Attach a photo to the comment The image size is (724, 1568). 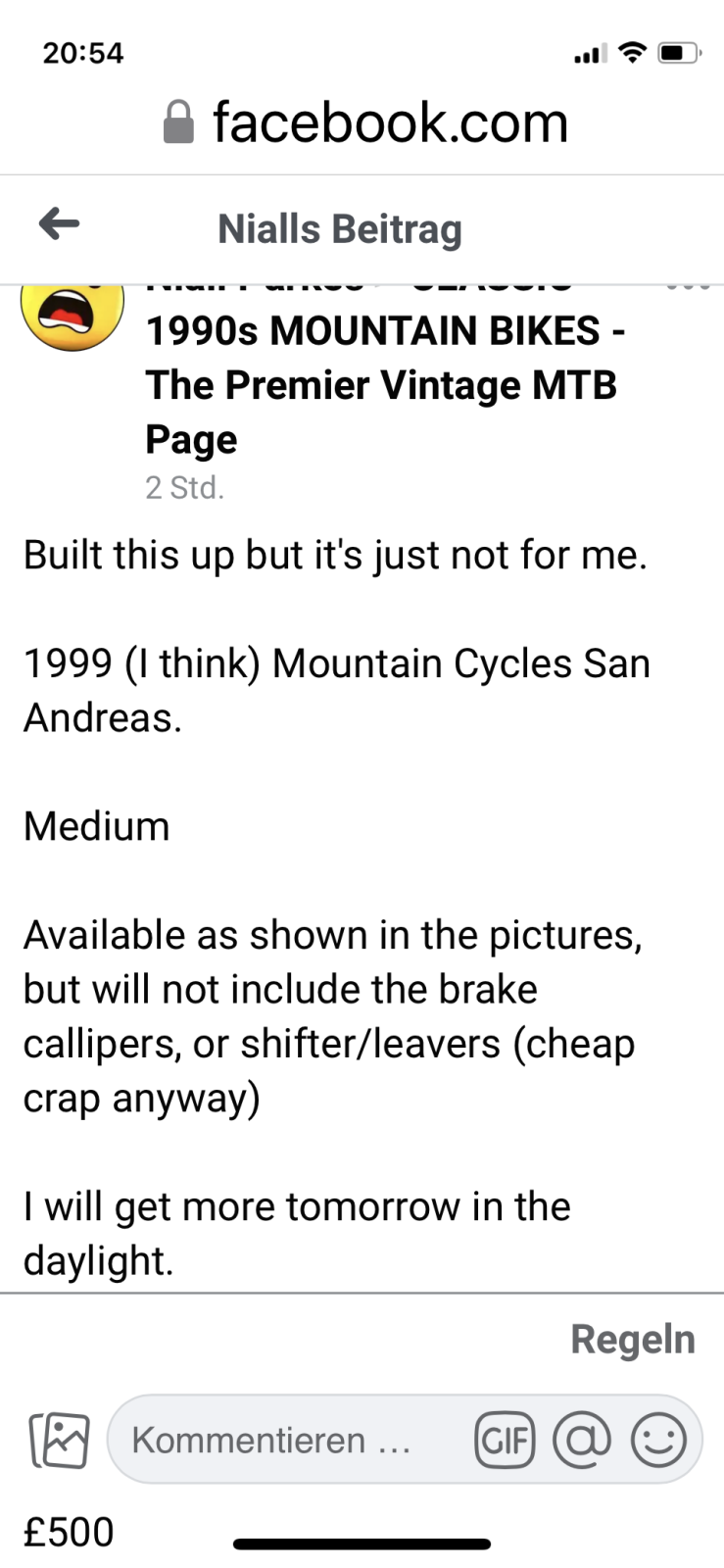point(59,1440)
